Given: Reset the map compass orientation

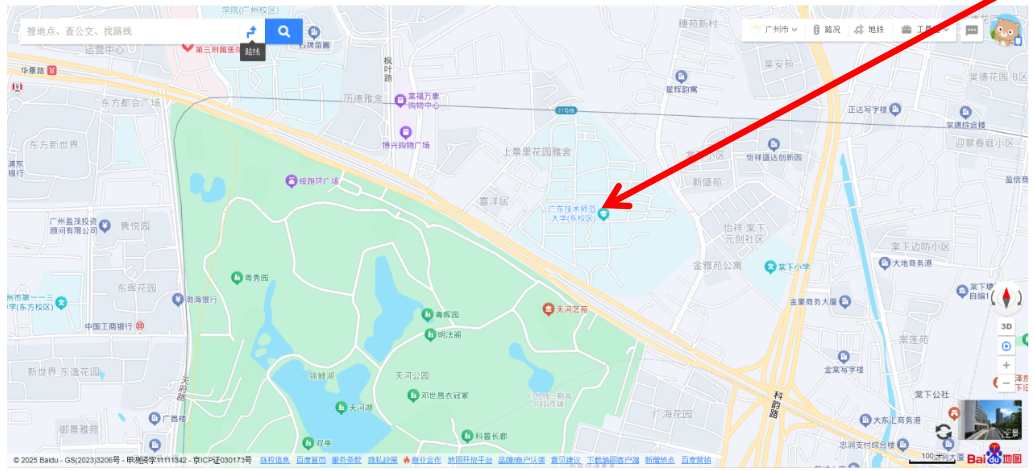Looking at the screenshot, I should pyautogui.click(x=1007, y=298).
